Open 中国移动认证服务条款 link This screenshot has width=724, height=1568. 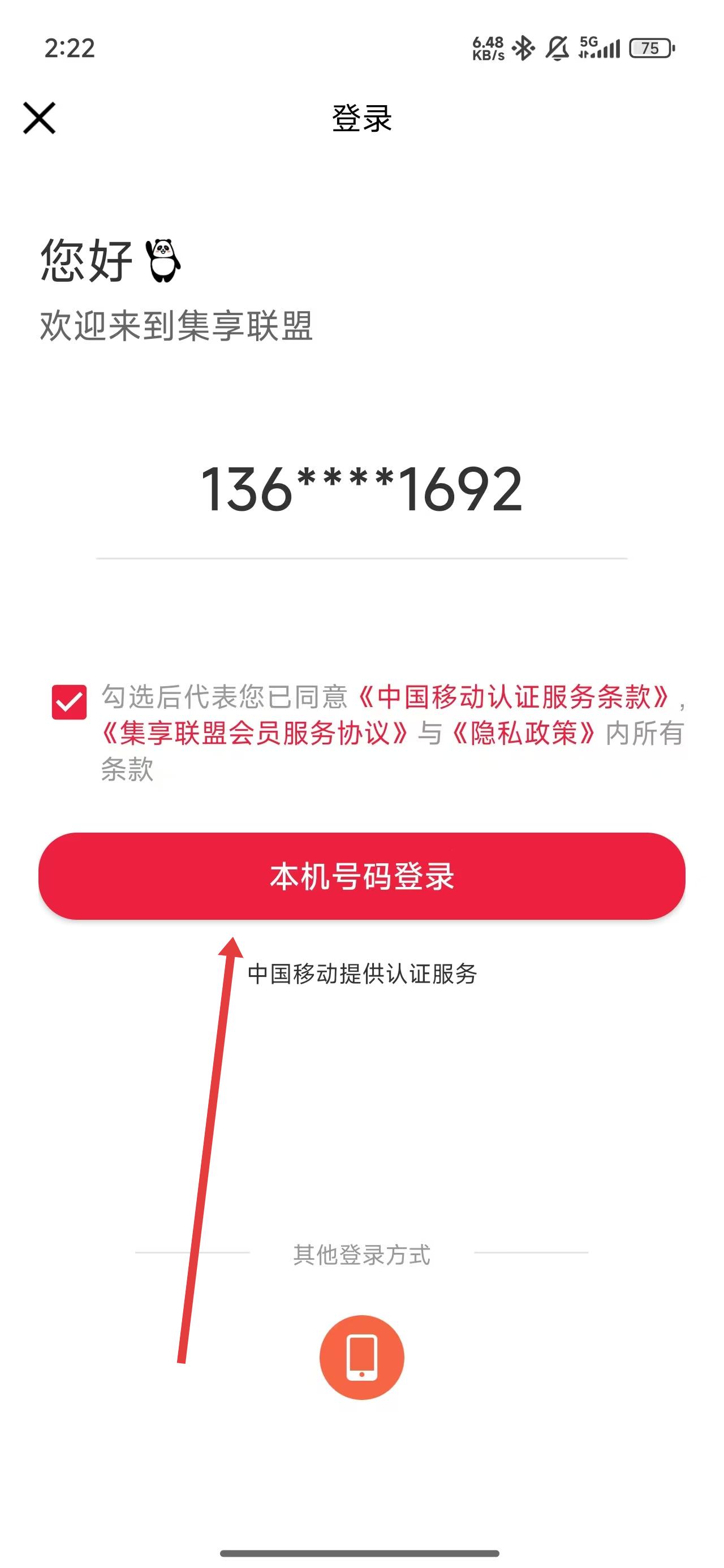point(514,697)
